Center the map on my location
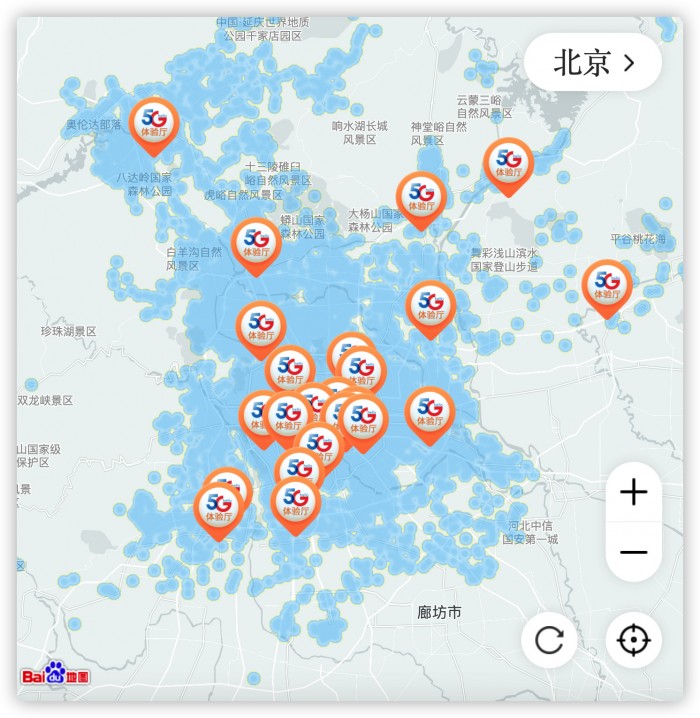Screen dimensions: 700x718 (x=633, y=640)
